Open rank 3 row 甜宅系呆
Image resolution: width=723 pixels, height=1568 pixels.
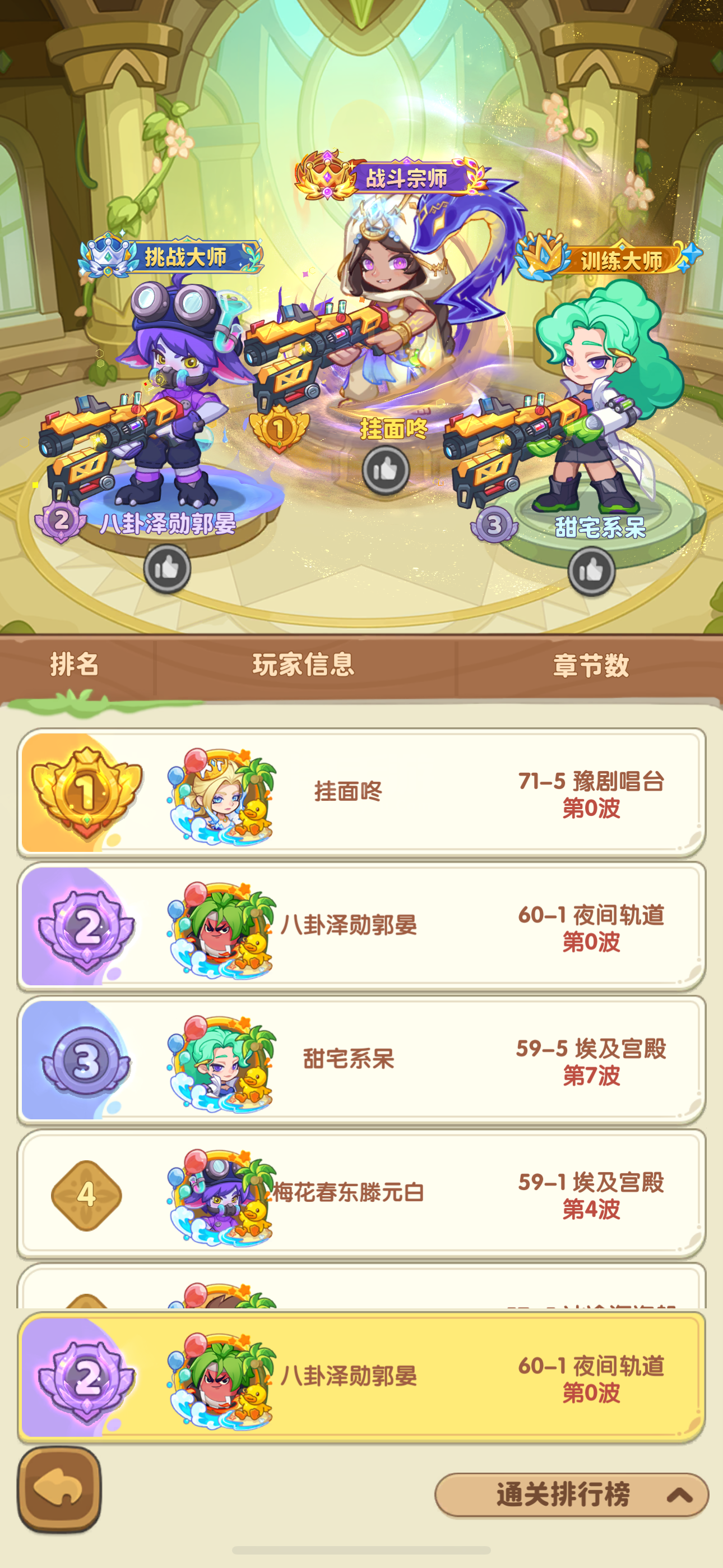click(x=361, y=1060)
